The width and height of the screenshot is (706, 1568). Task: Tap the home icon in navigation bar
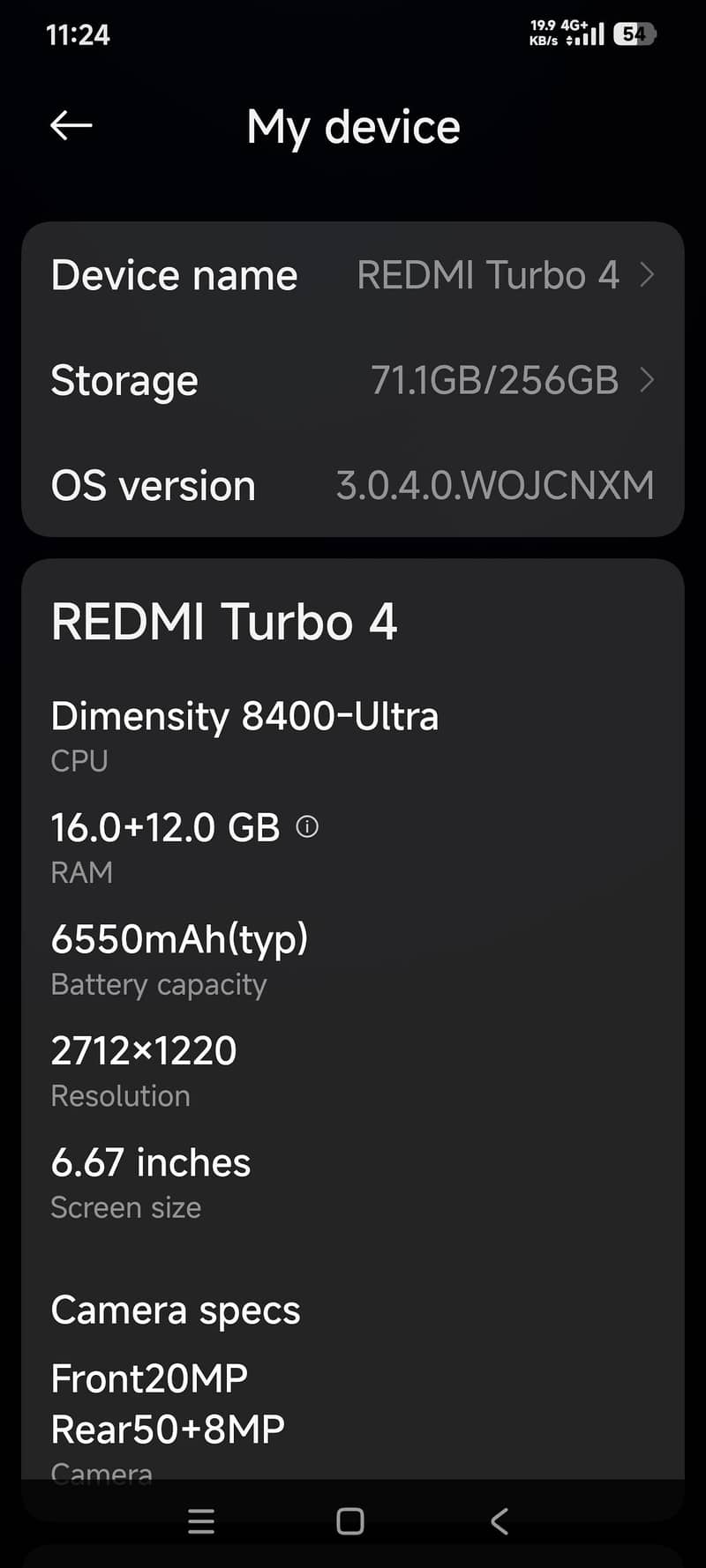coord(349,1521)
